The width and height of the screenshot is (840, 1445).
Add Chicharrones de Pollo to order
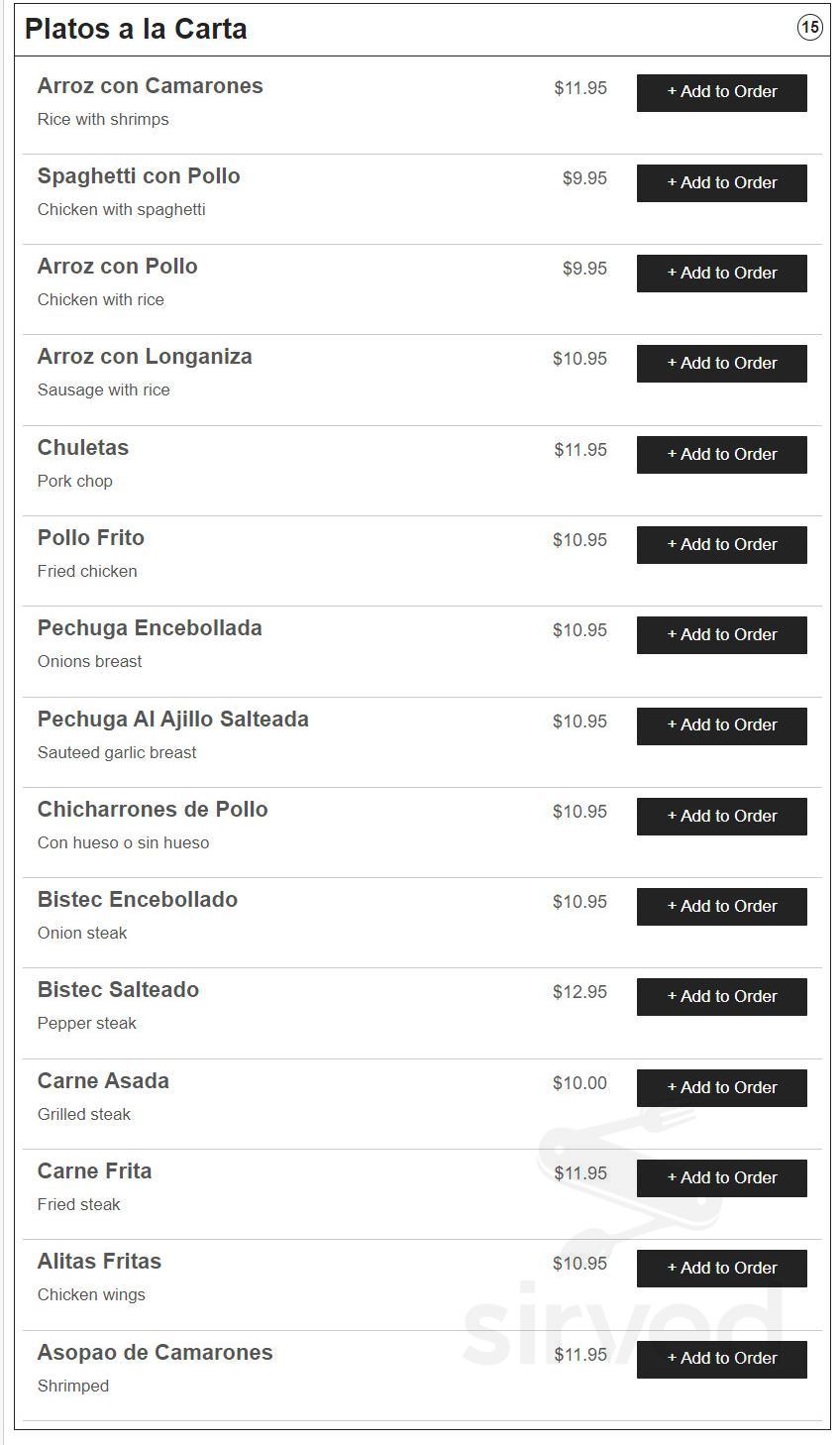point(721,816)
